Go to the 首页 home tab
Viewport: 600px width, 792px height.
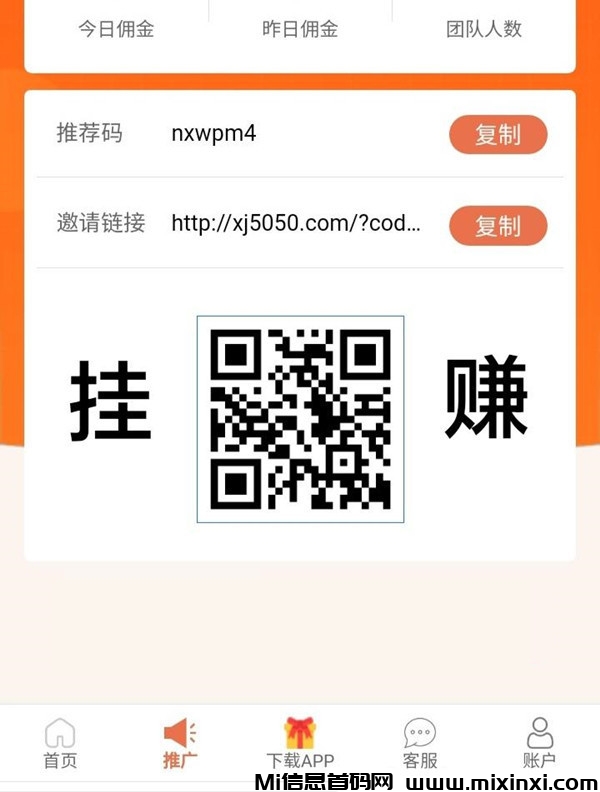click(60, 743)
